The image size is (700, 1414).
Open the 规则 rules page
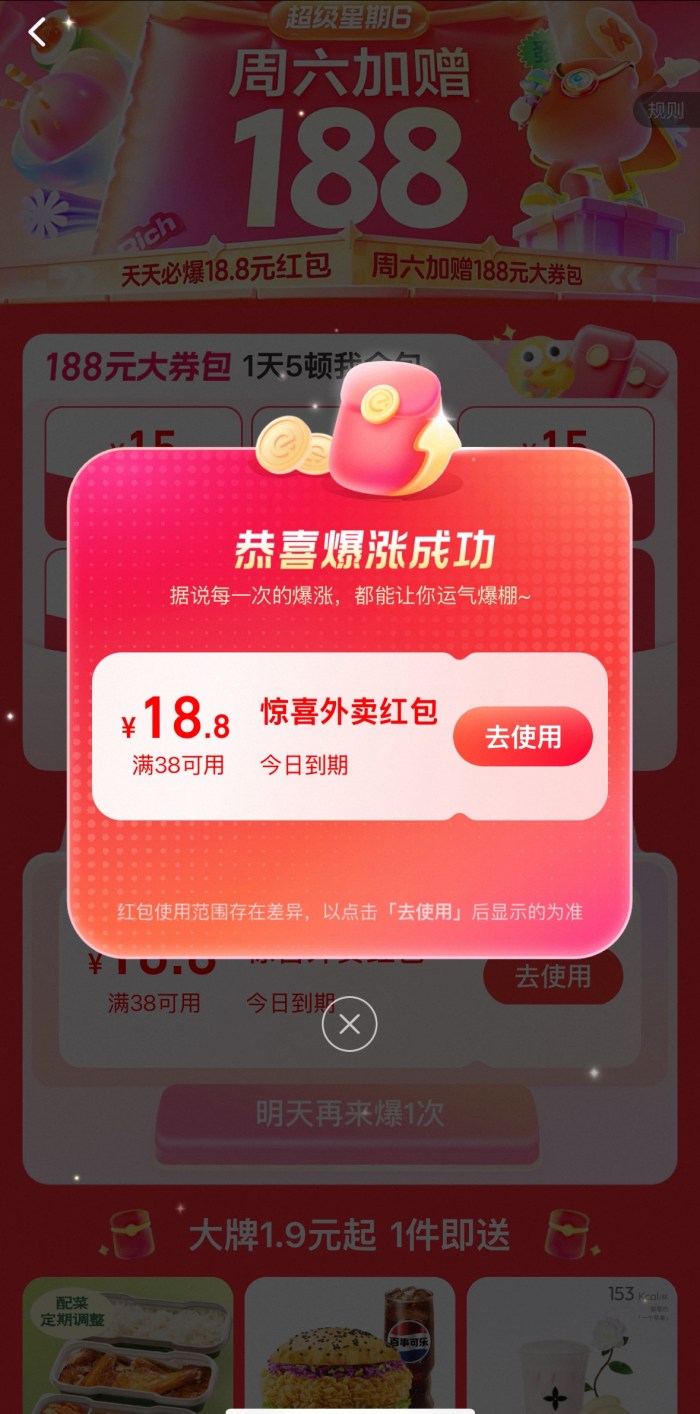click(665, 110)
